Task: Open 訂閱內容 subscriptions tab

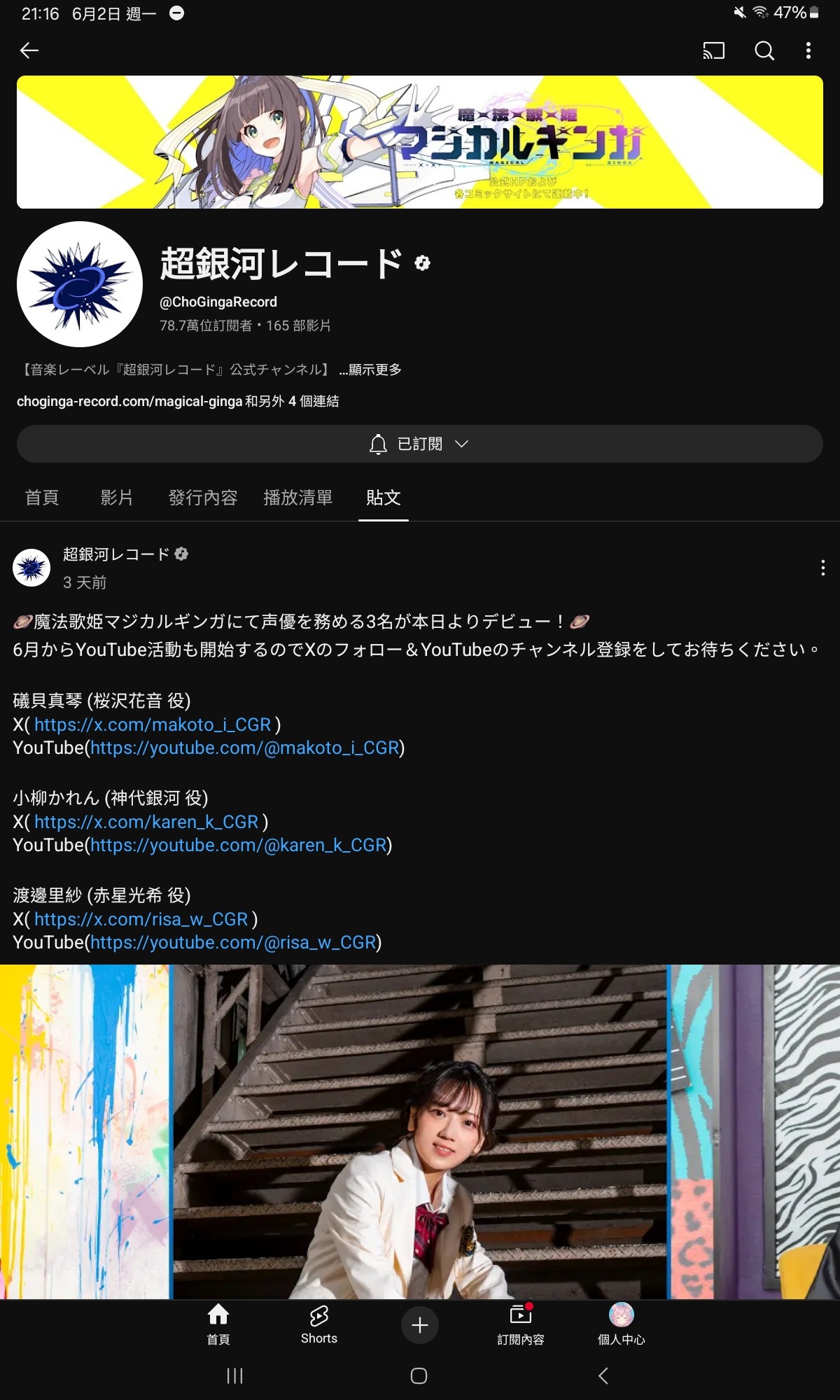Action: pyautogui.click(x=521, y=1324)
